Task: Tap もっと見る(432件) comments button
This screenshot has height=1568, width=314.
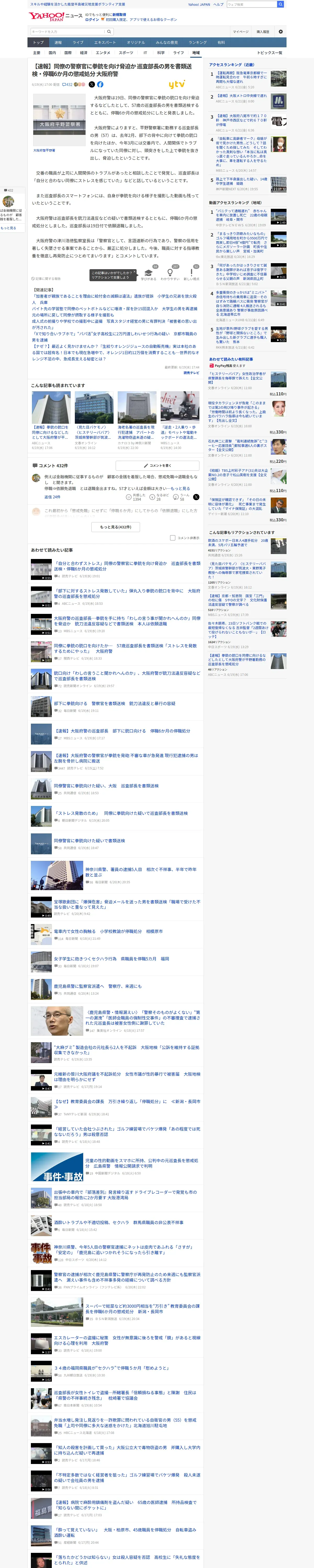Action: click(x=115, y=527)
